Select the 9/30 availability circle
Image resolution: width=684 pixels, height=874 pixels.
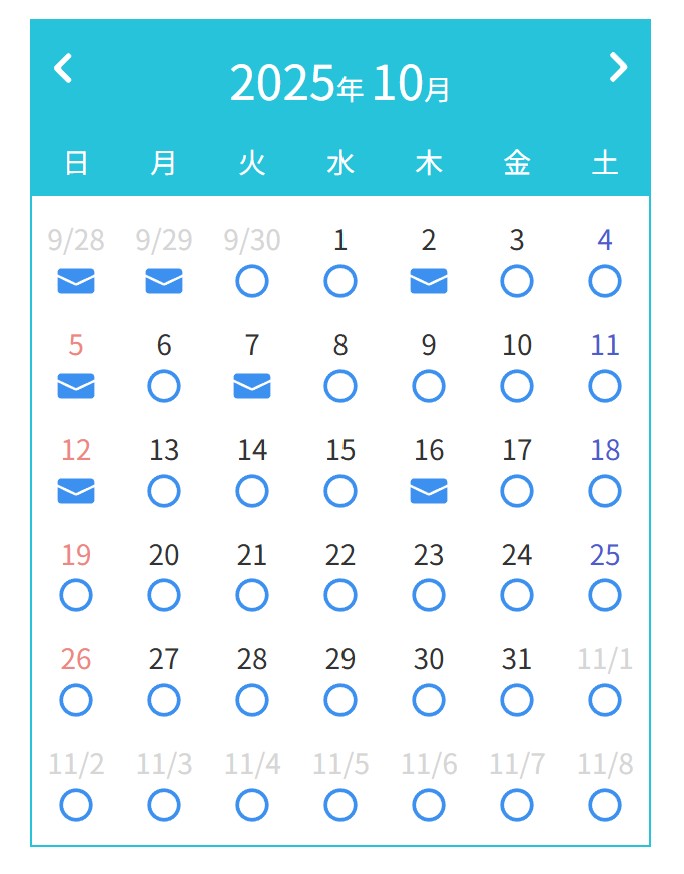pyautogui.click(x=252, y=281)
